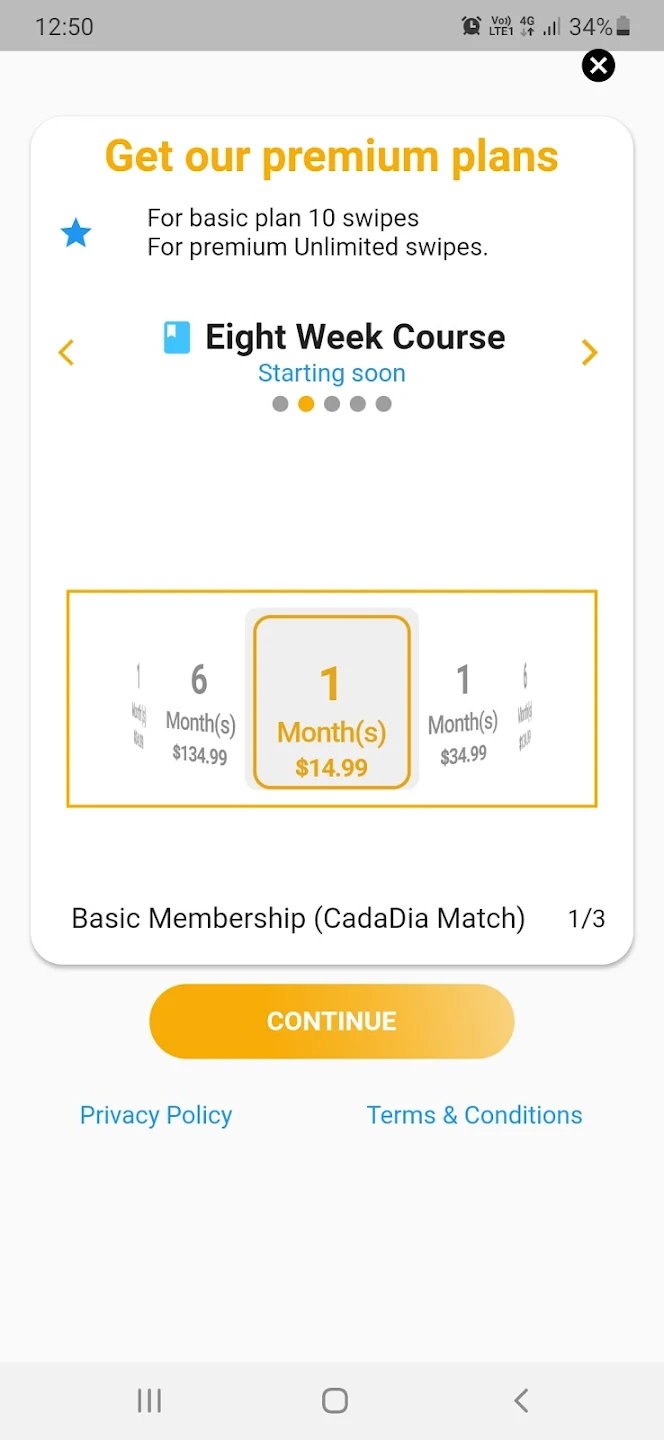Show the previous feature slide

point(66,352)
